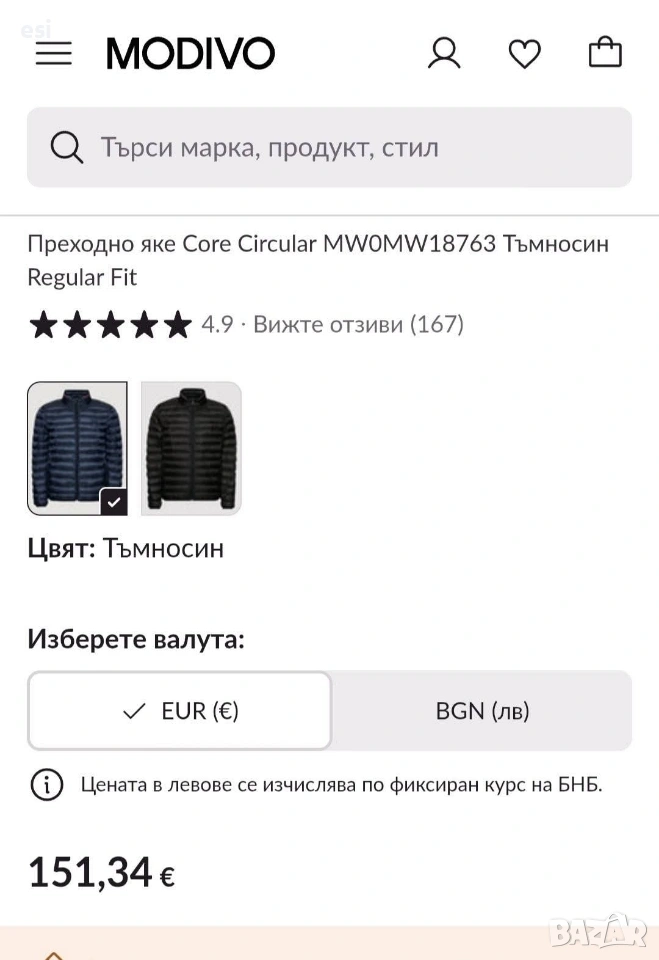Open the hamburger menu
The width and height of the screenshot is (659, 960).
(54, 53)
